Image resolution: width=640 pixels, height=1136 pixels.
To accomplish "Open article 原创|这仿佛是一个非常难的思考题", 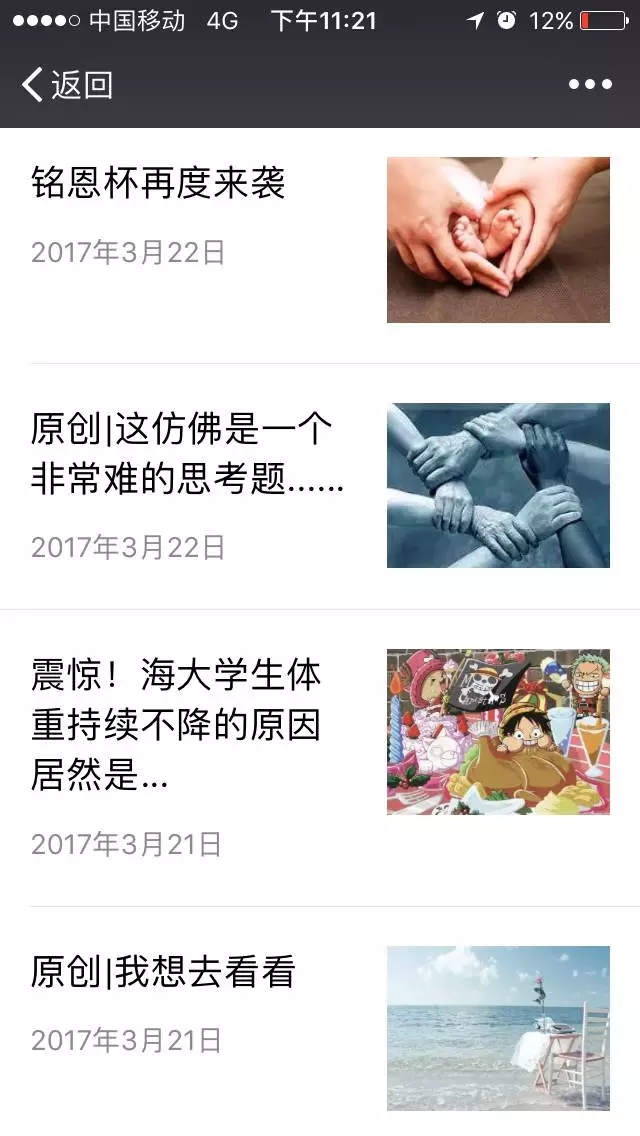I will click(x=186, y=456).
